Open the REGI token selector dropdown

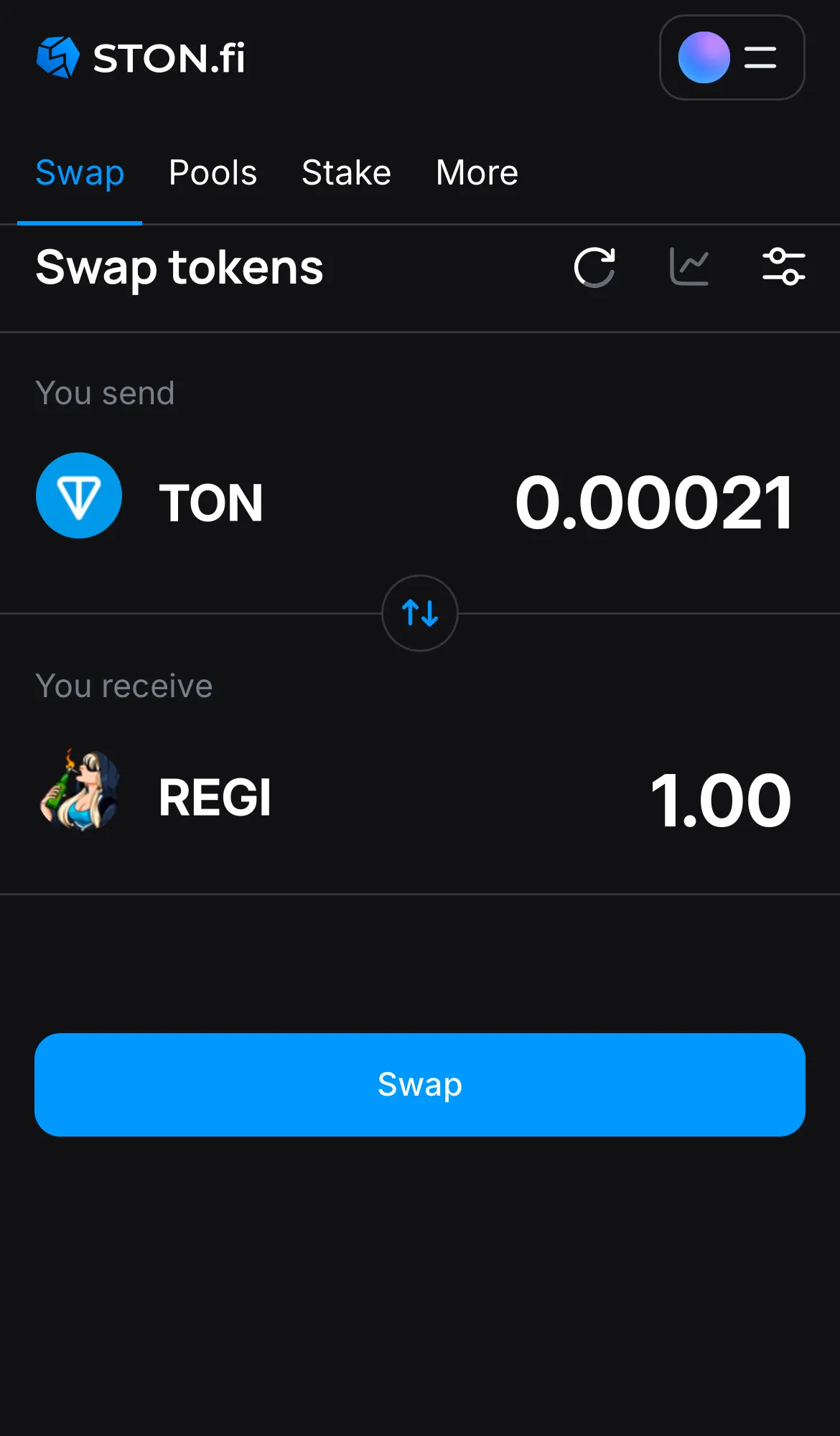point(213,796)
